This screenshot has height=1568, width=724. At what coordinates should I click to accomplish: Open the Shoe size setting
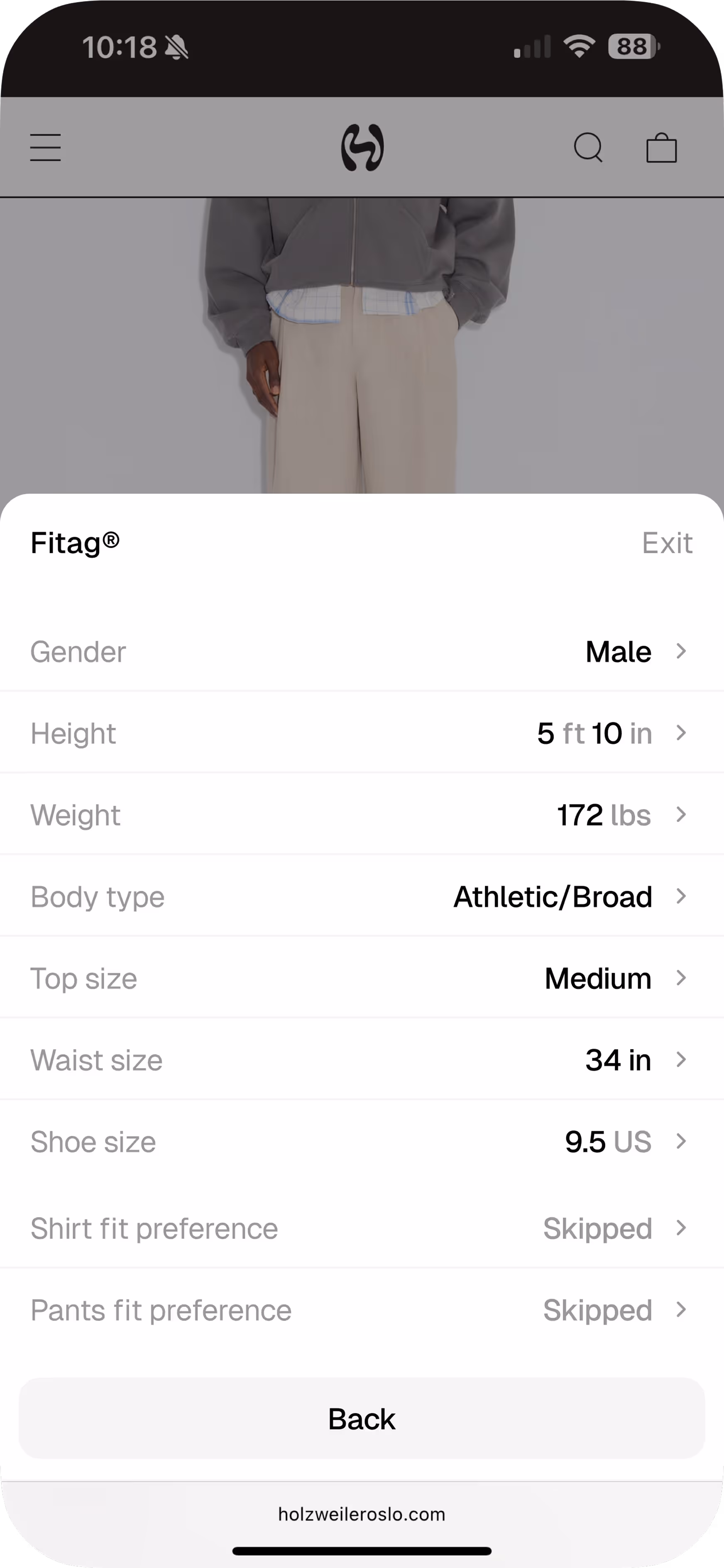click(x=362, y=1141)
